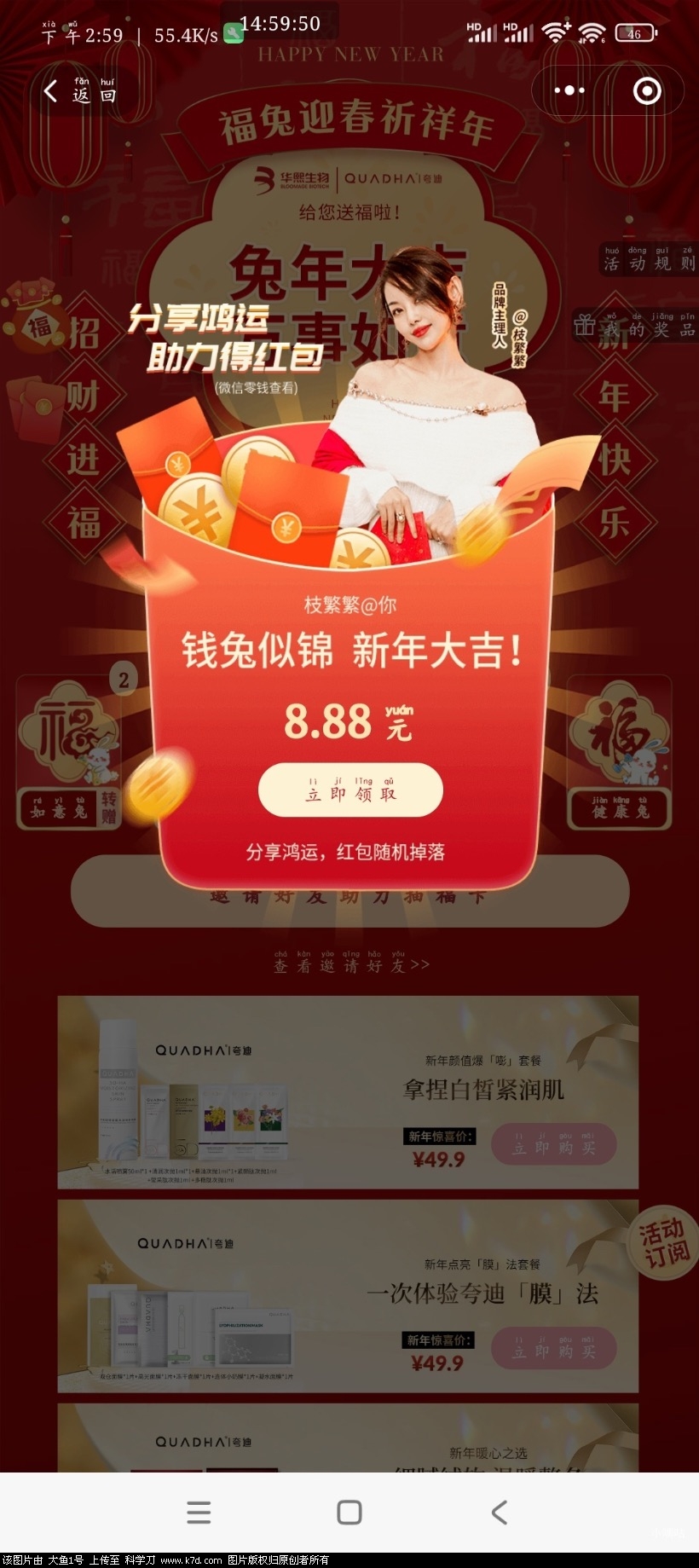Open the mini program more-options menu
The width and height of the screenshot is (699, 1568).
(569, 90)
